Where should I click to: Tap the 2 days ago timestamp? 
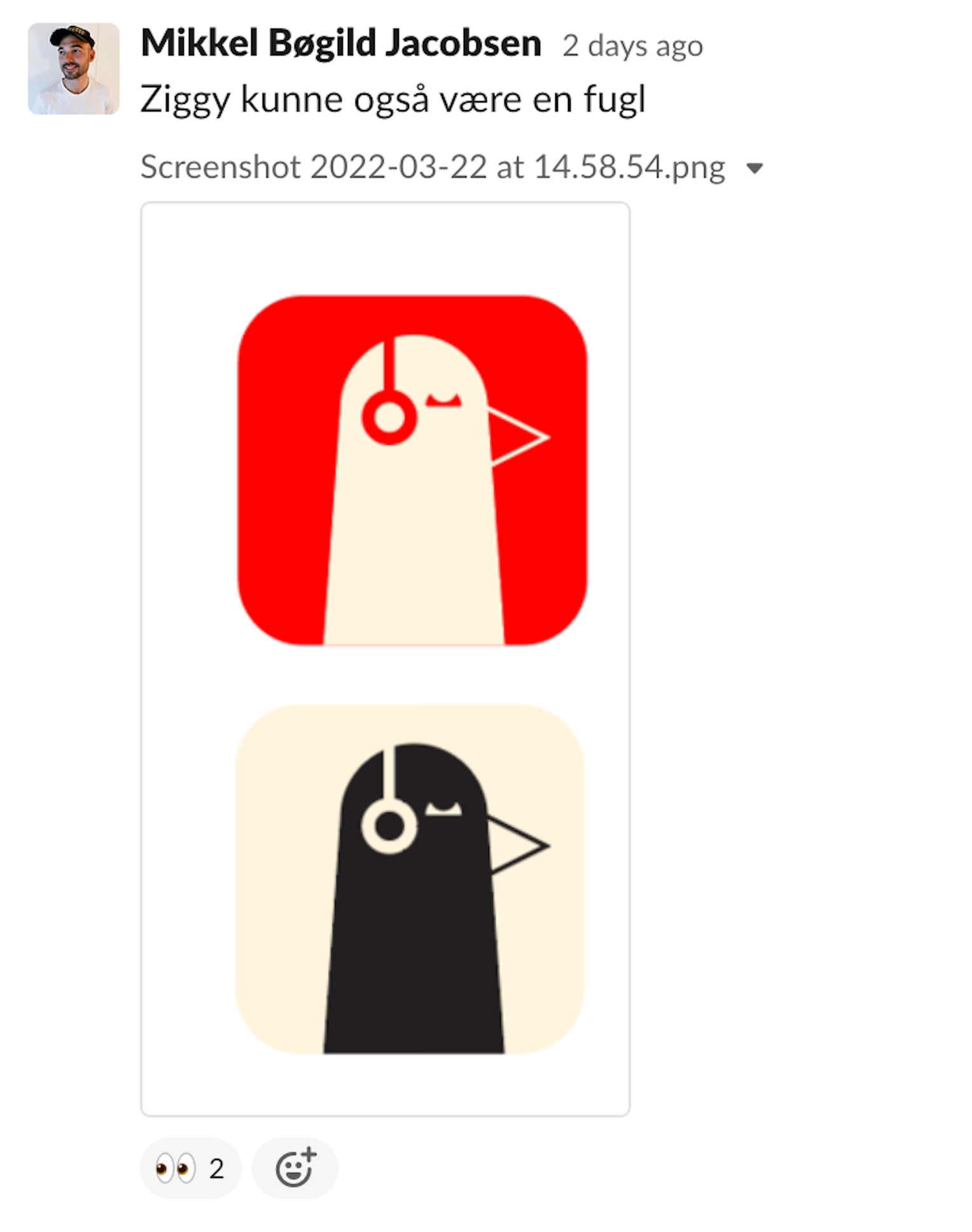[632, 46]
